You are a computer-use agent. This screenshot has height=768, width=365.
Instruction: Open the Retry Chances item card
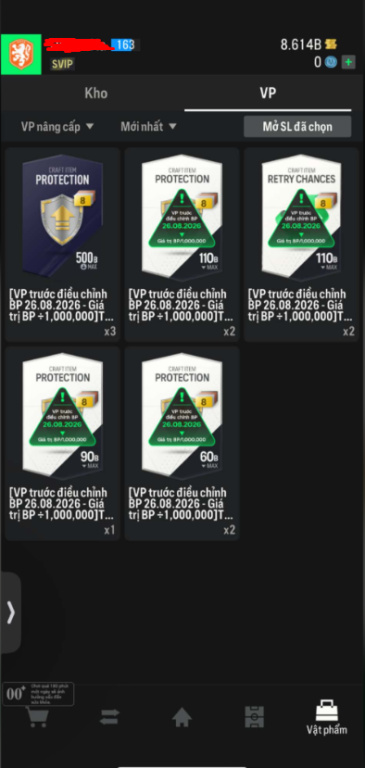coord(301,244)
